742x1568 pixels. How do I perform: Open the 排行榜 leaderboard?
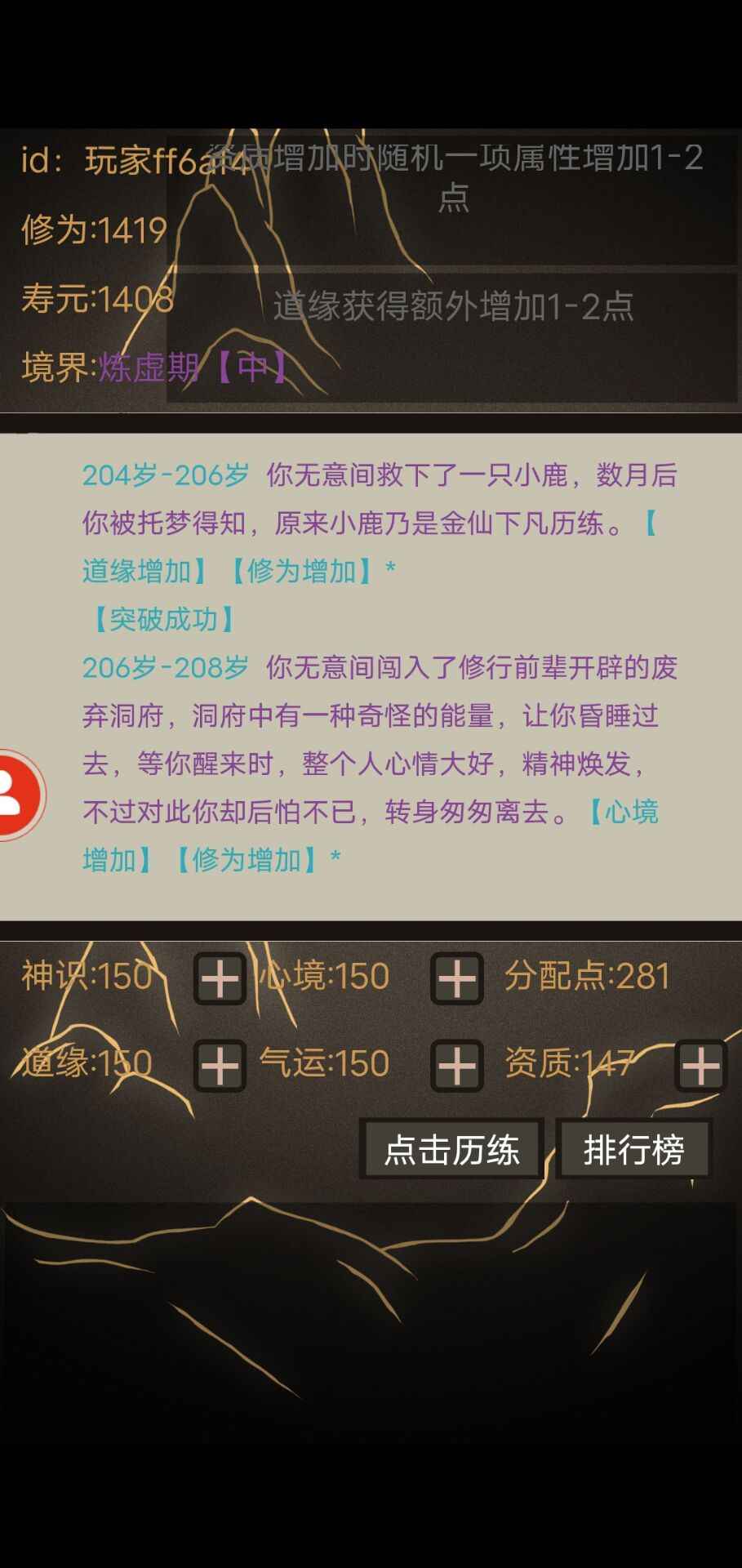pos(633,1150)
